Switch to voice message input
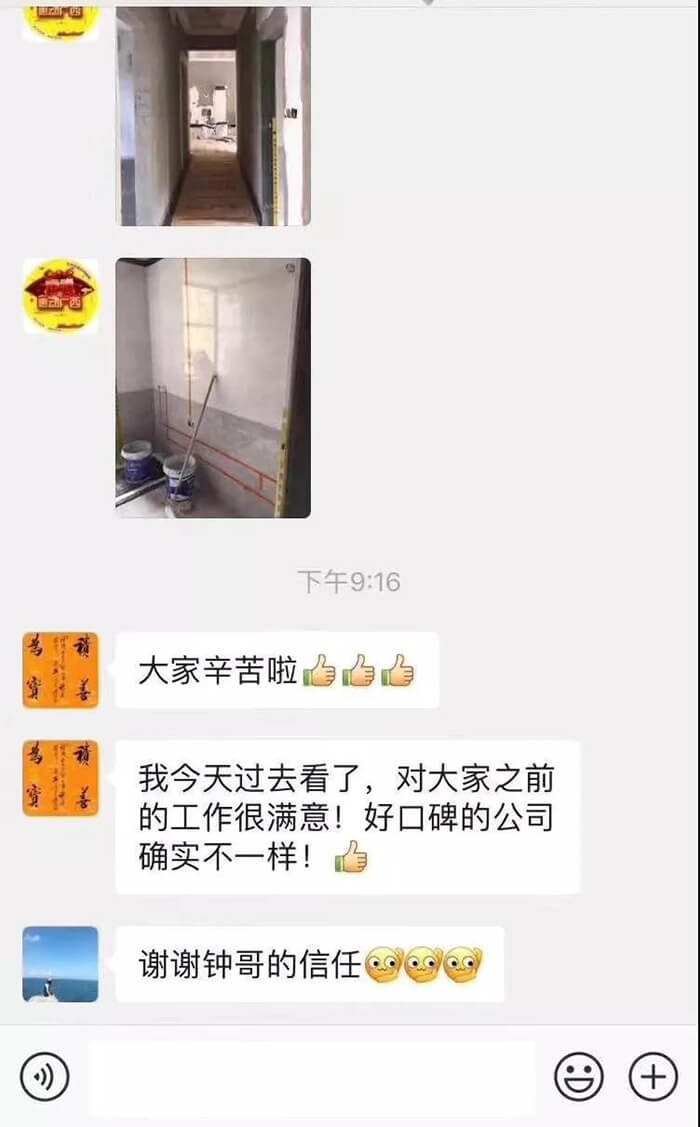The height and width of the screenshot is (1127, 700). click(x=44, y=1077)
